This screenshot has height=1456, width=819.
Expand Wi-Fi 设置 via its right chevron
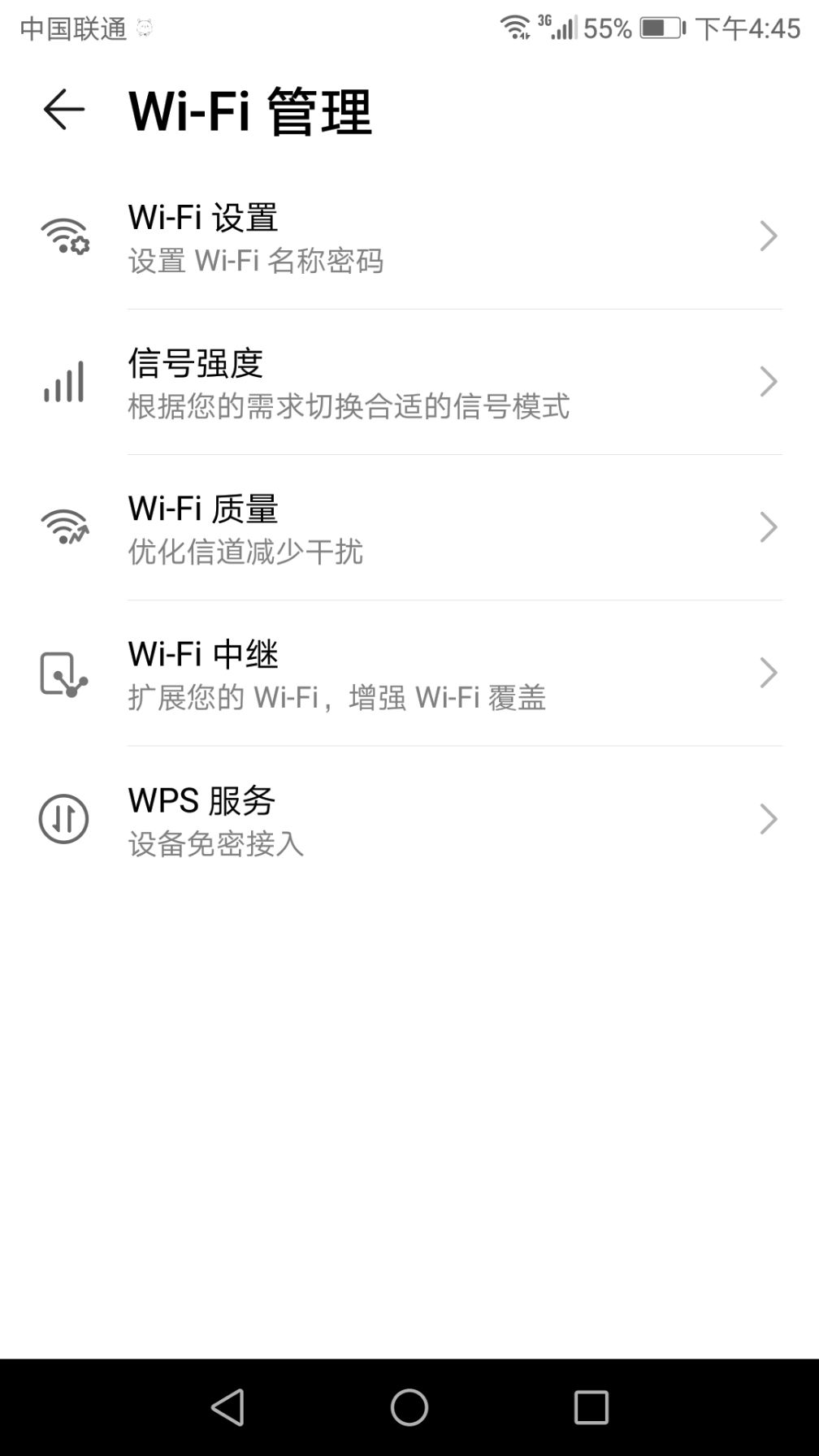[769, 236]
